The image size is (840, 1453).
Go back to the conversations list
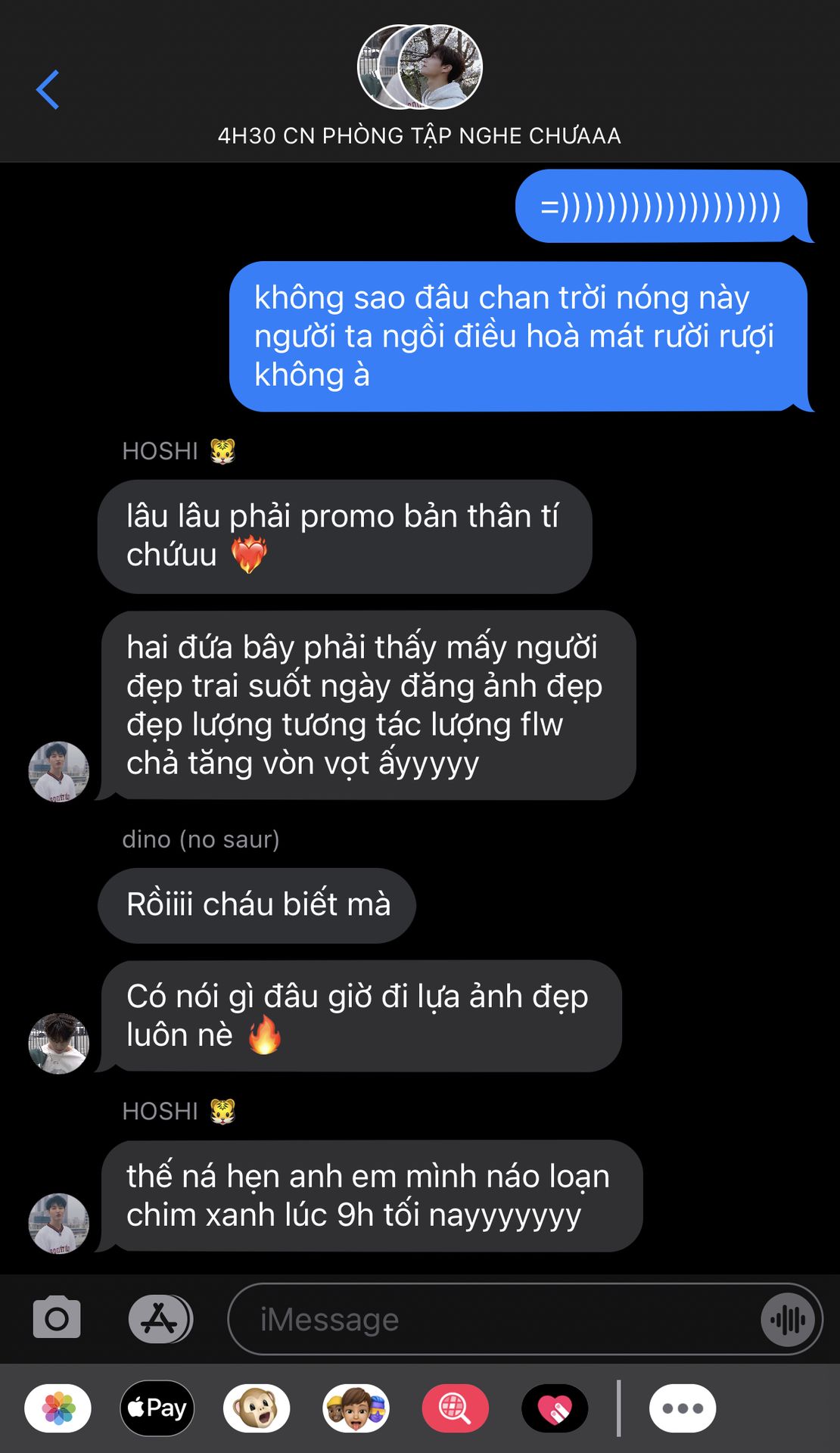[48, 89]
